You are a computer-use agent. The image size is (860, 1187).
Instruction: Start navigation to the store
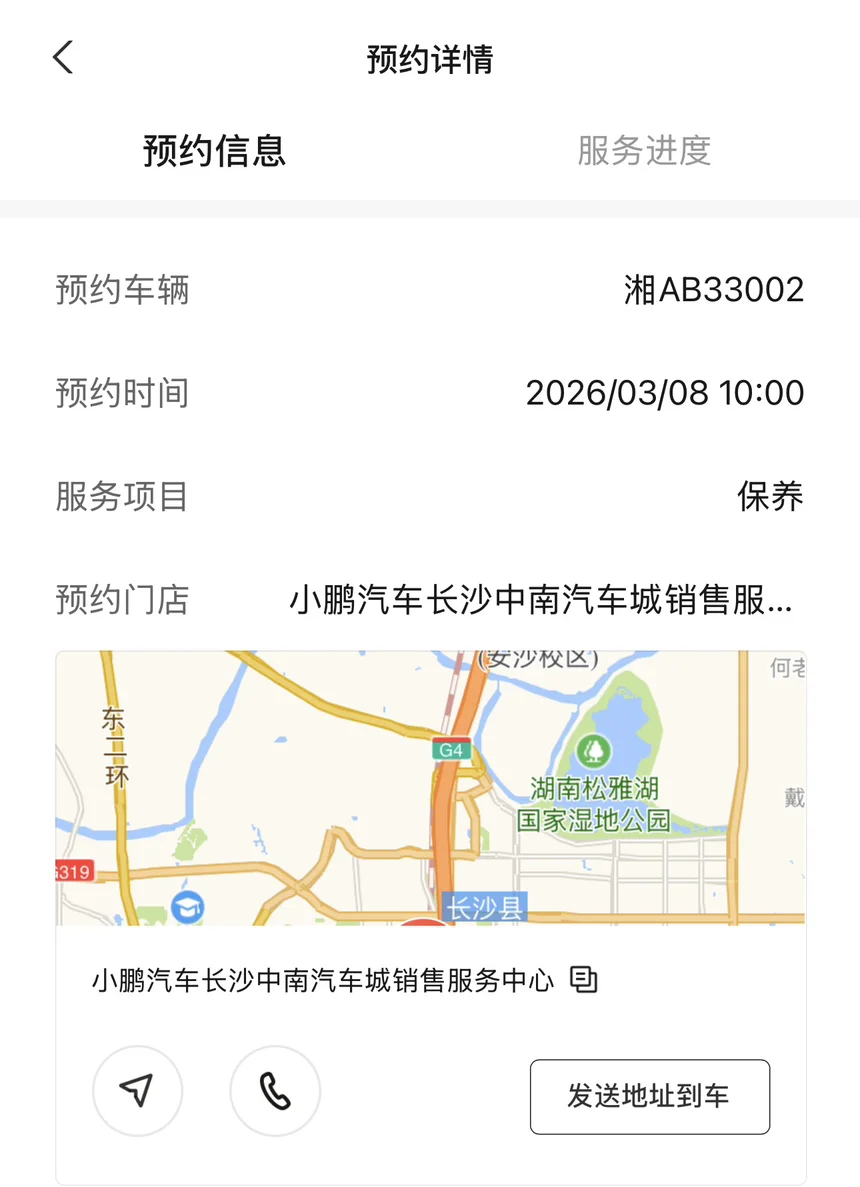(137, 1091)
